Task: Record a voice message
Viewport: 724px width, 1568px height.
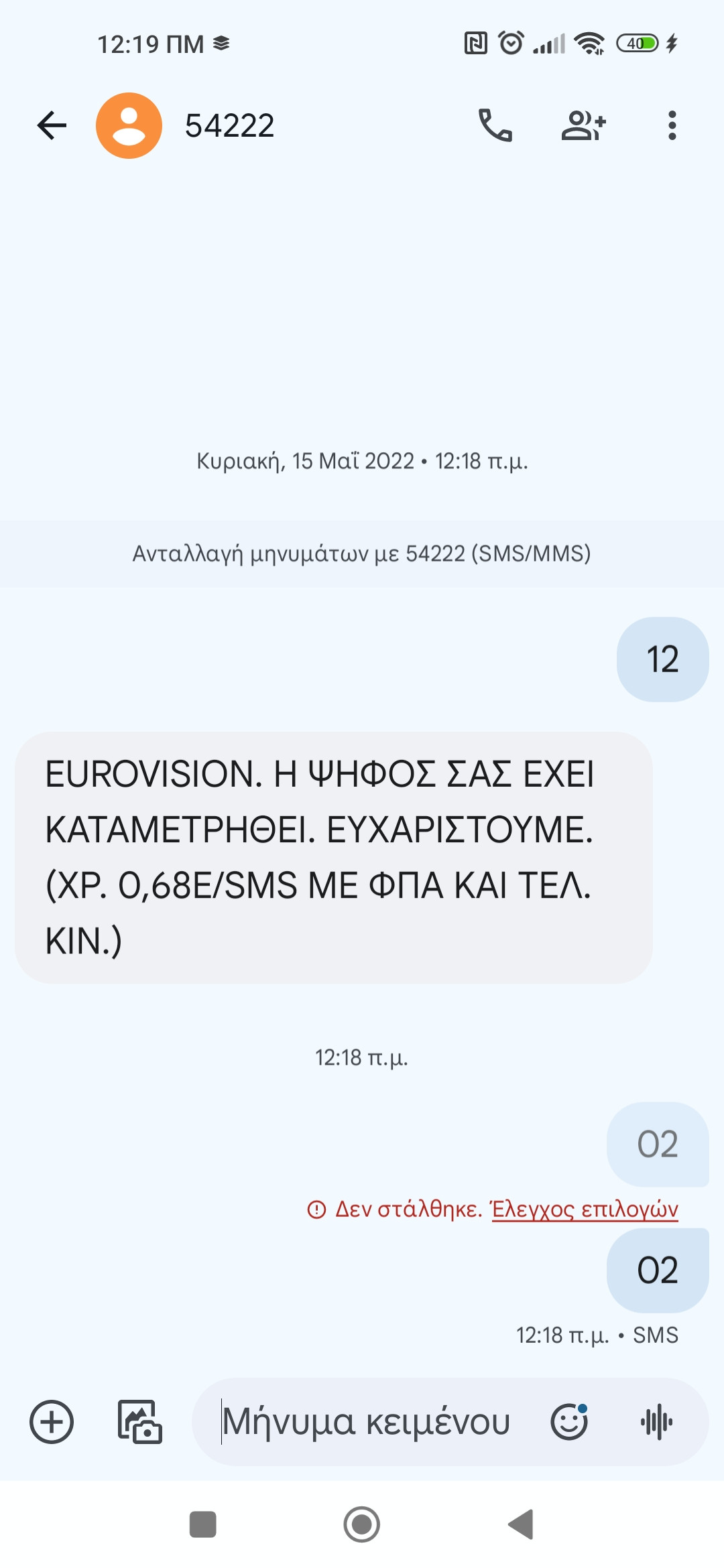Action: click(656, 1422)
